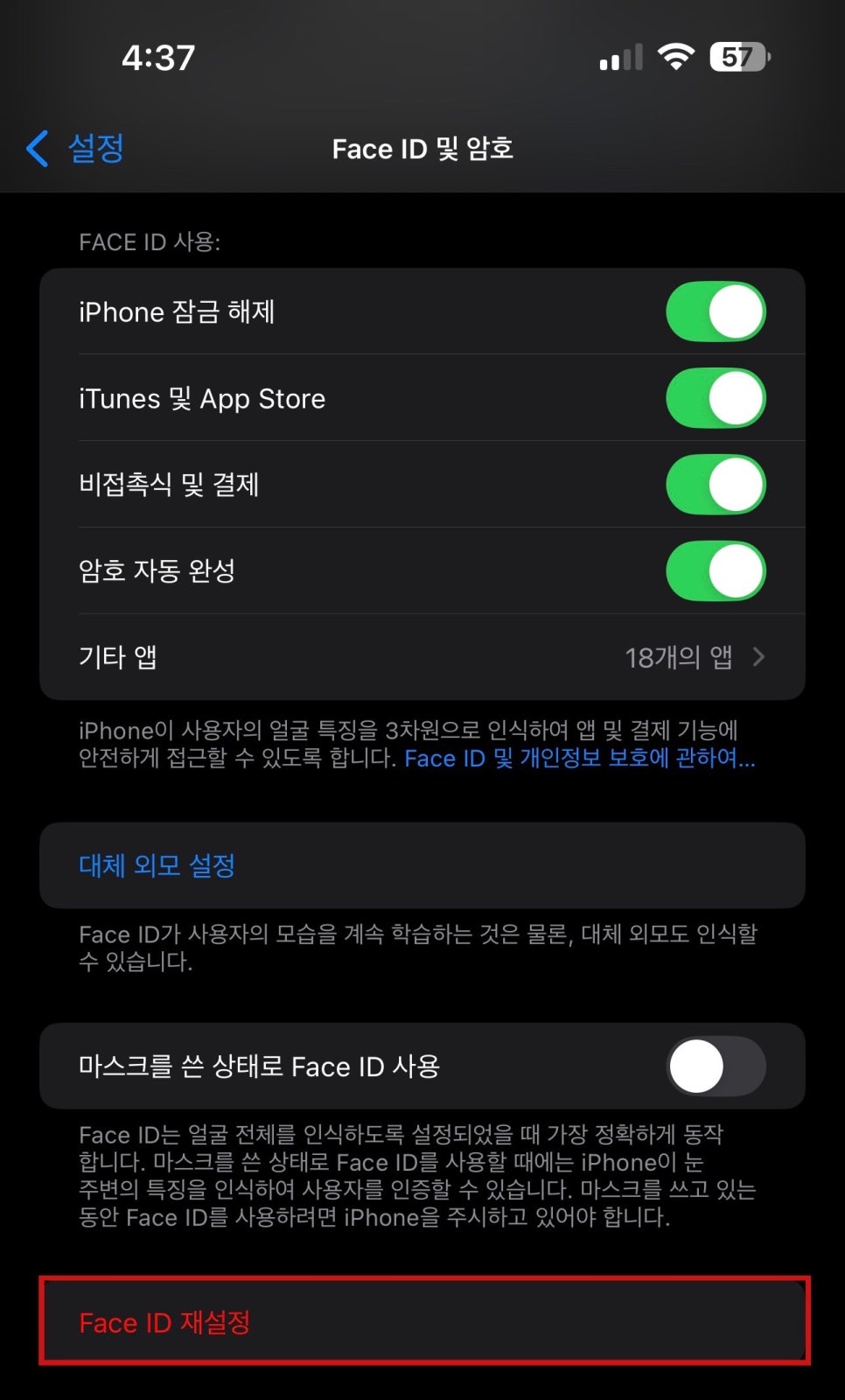Open 기타 앱 list

[x=422, y=657]
